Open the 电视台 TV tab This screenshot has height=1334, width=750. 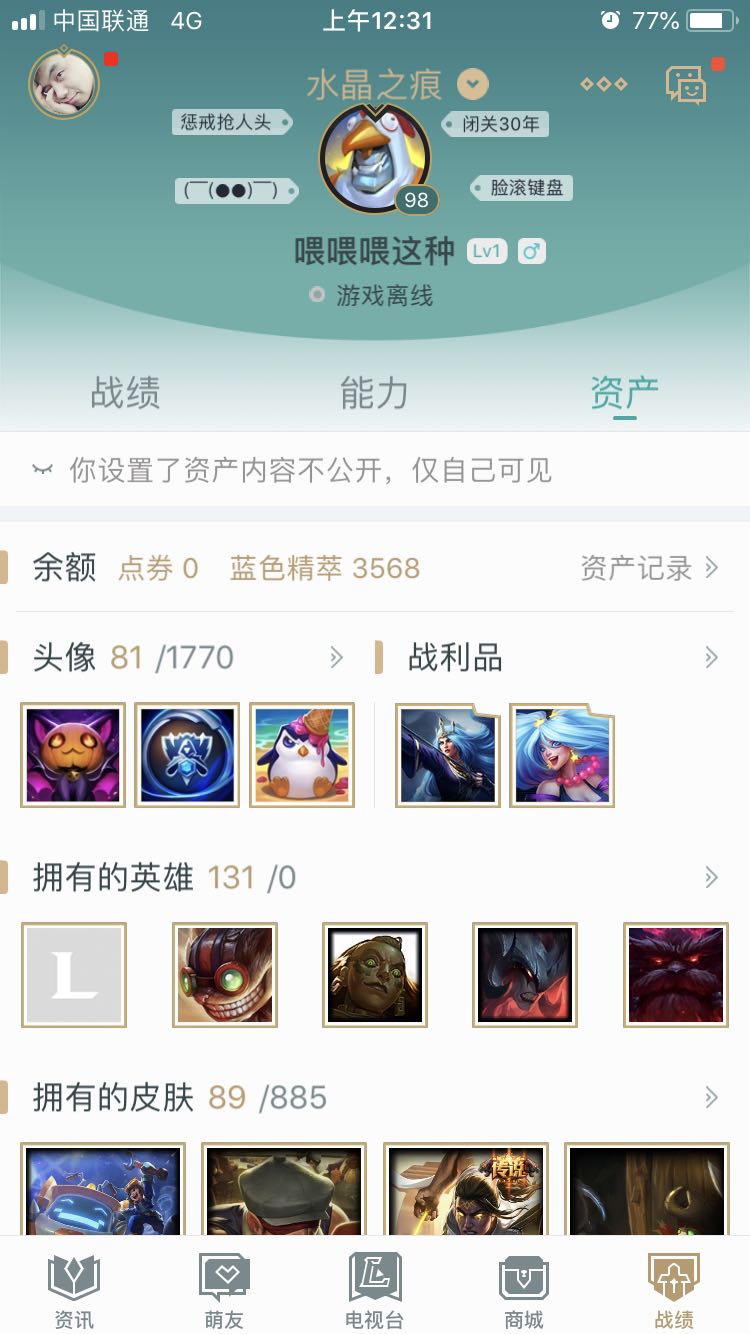374,1290
